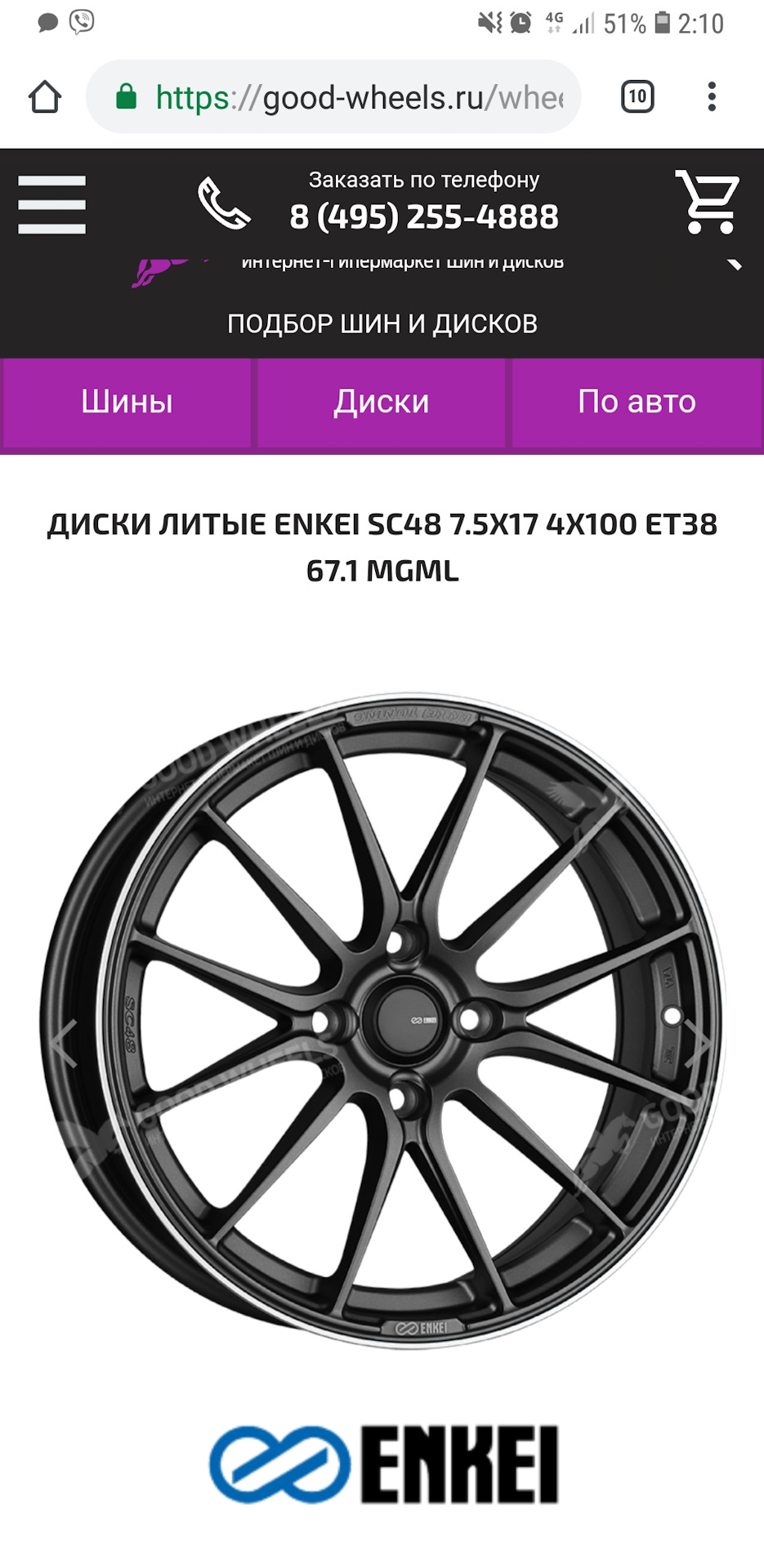Open the shopping cart
Screen dimensions: 764x1568
[x=708, y=203]
